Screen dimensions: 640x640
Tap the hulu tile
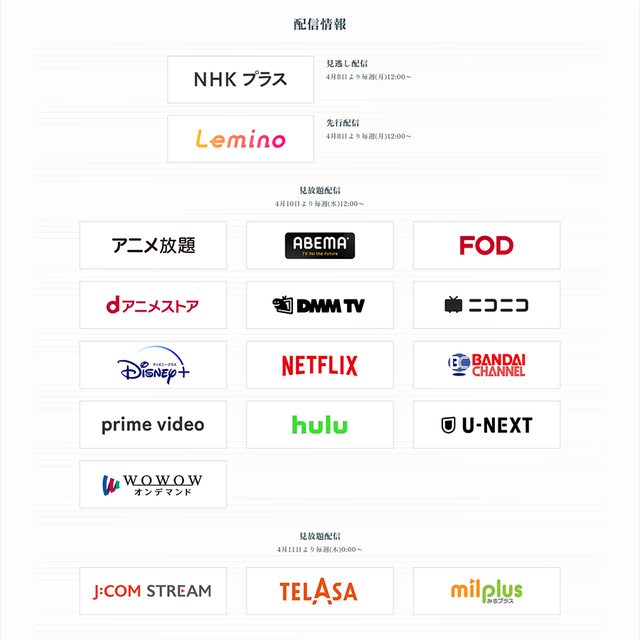click(320, 425)
